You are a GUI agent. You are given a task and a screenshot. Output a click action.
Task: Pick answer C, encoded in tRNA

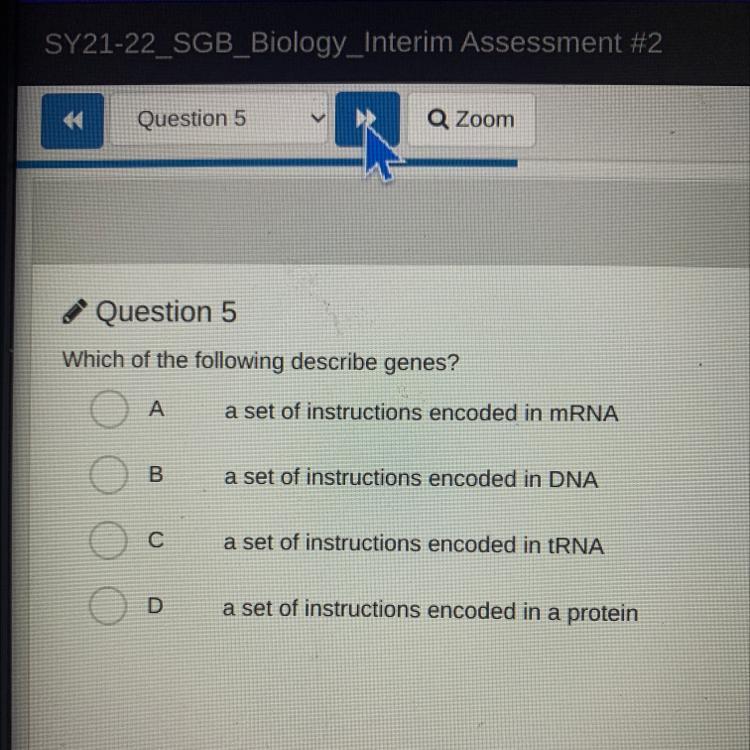(x=107, y=544)
